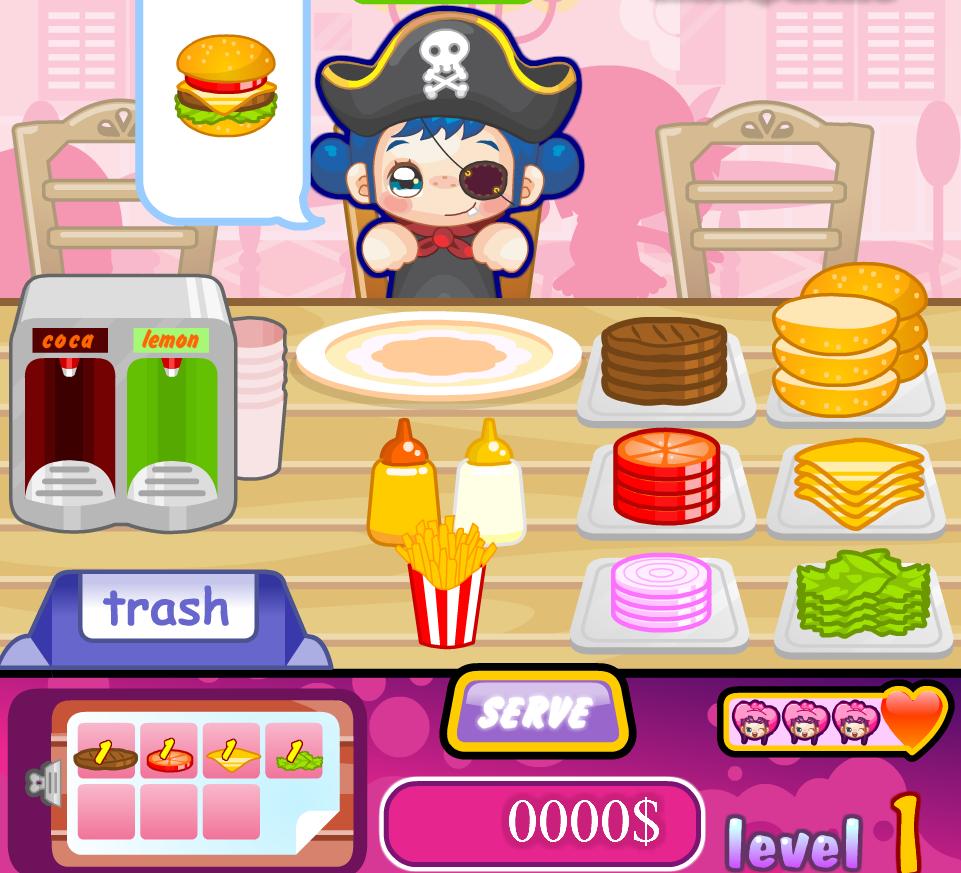Pick up a burger patty
The image size is (961, 873).
click(664, 361)
